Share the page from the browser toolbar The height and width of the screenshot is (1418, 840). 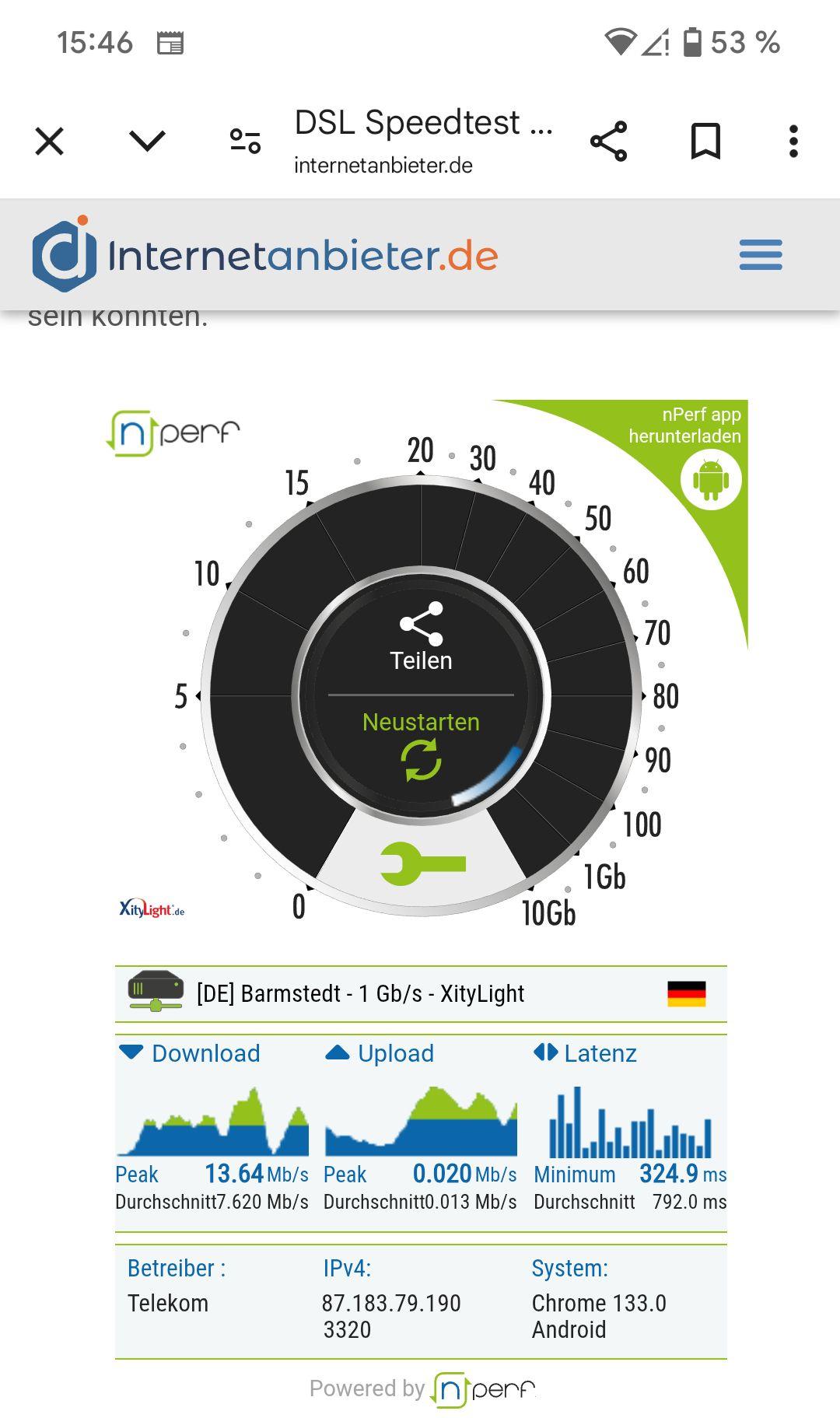pyautogui.click(x=608, y=142)
